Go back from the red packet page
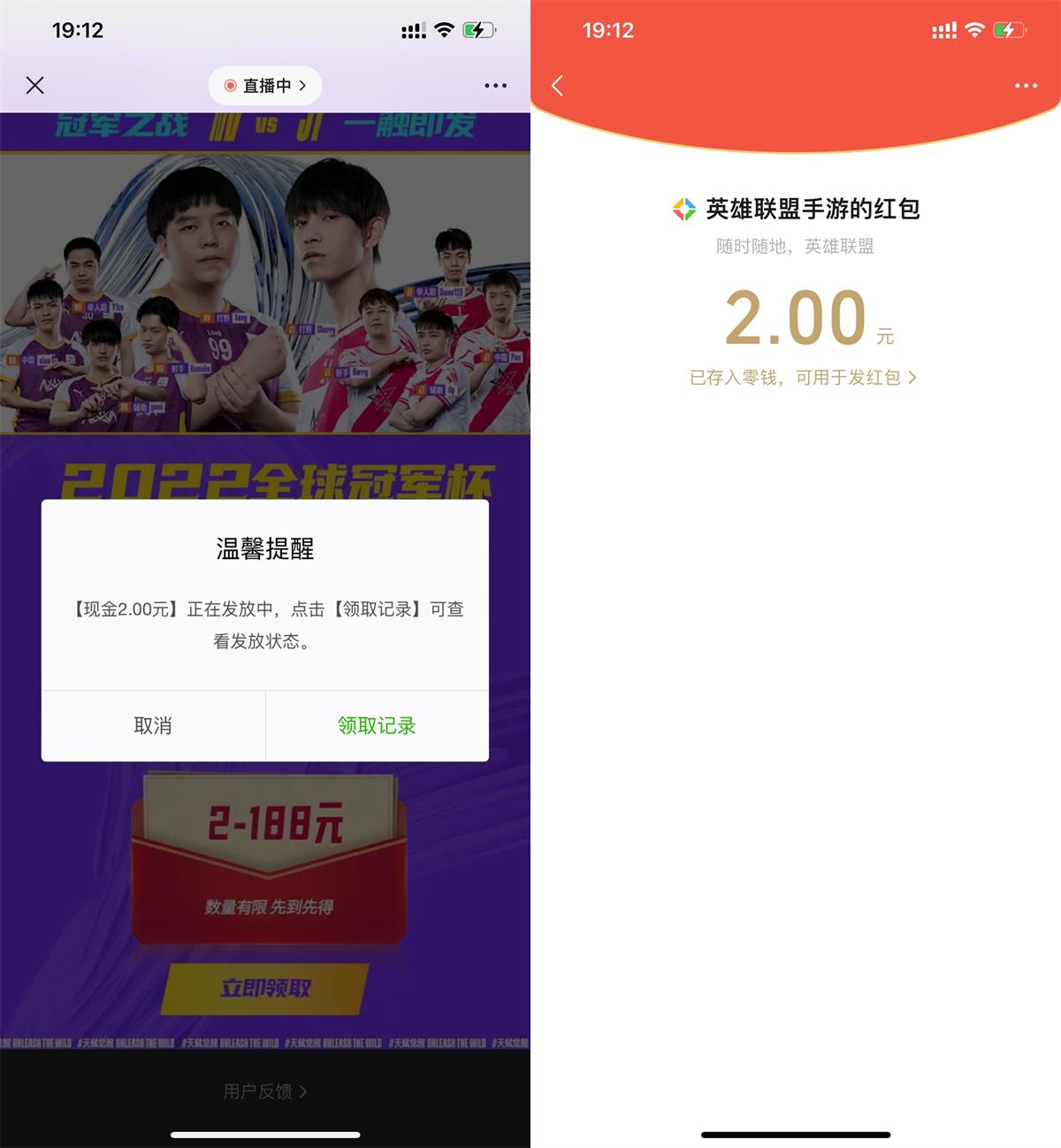 pos(557,86)
